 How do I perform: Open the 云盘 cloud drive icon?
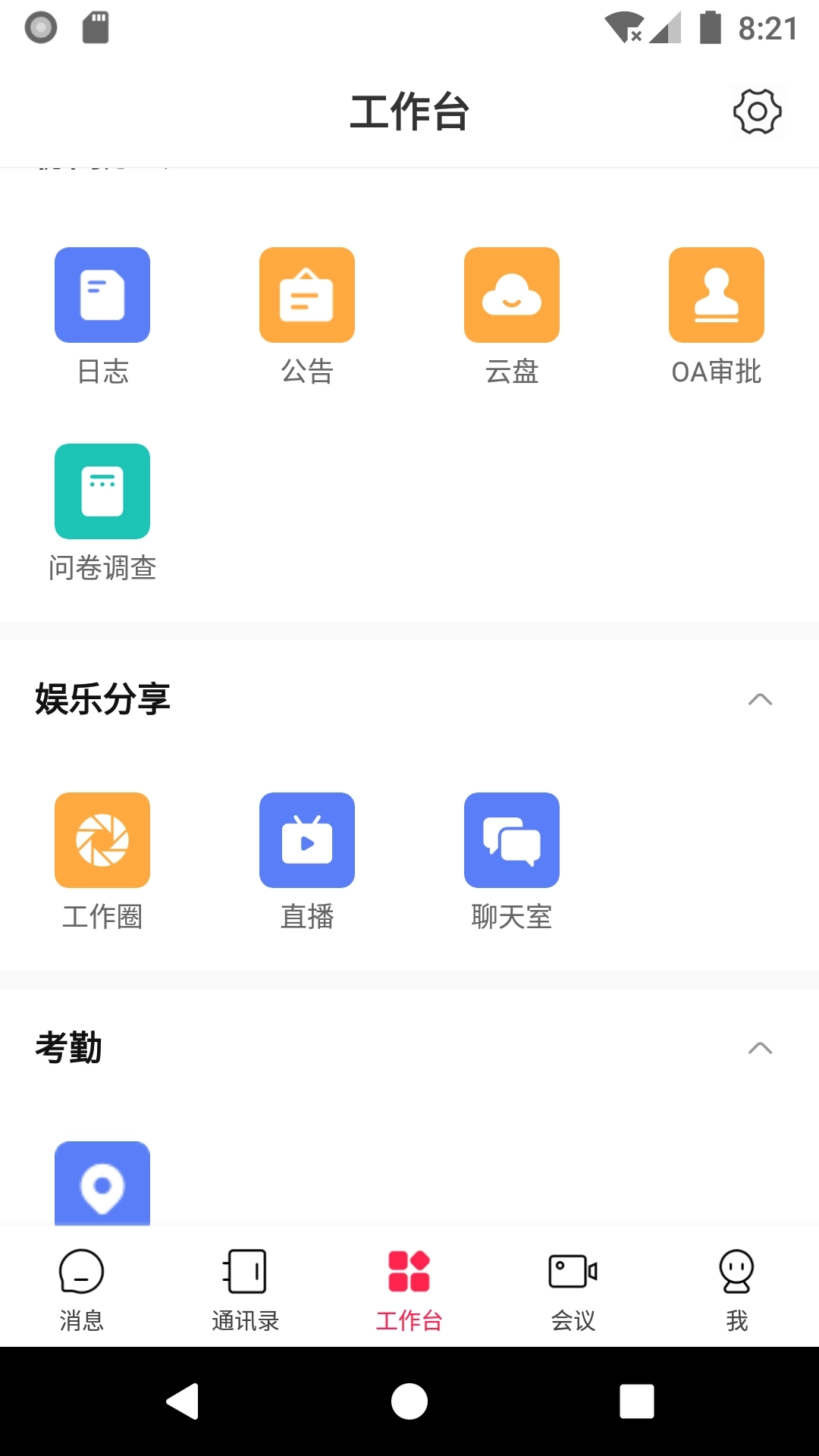[512, 294]
